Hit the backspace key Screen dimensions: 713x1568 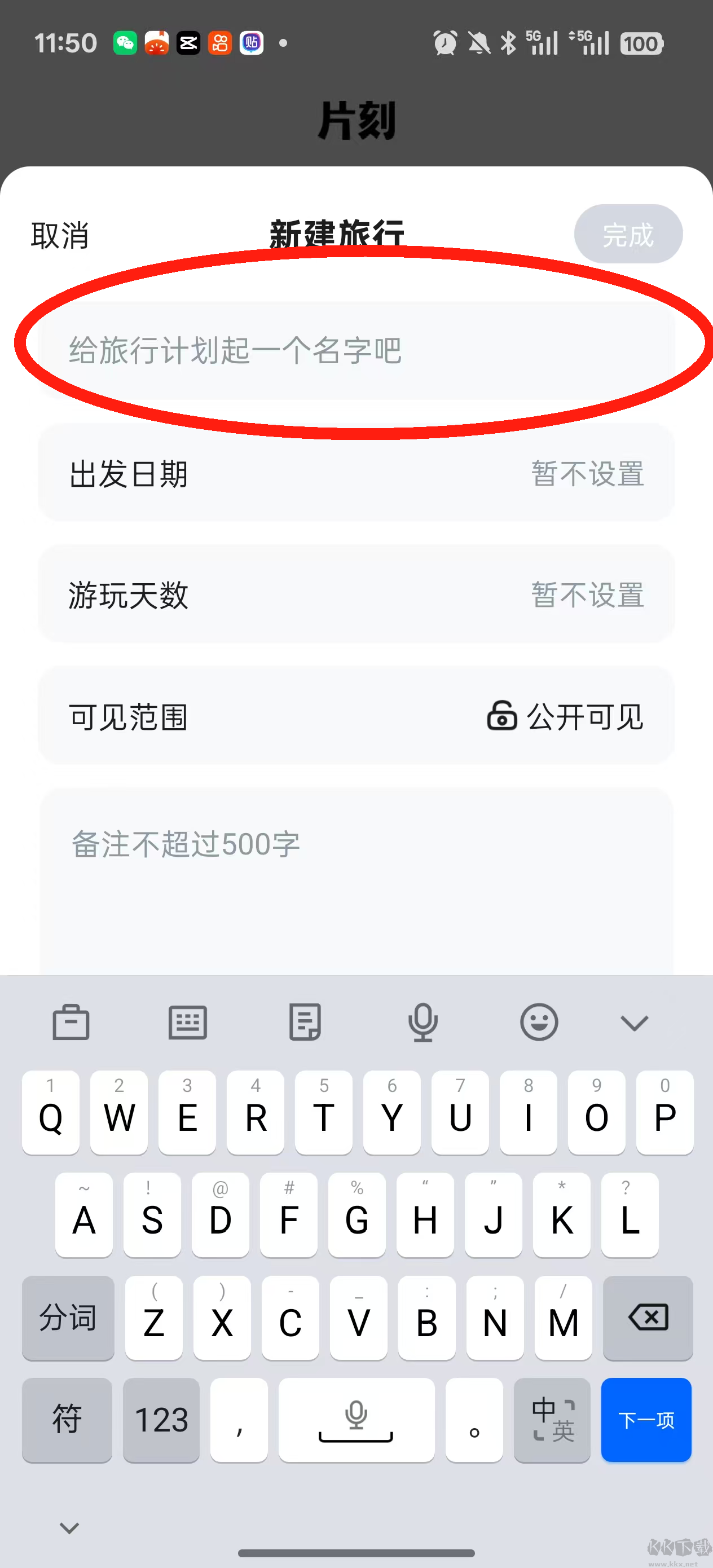pyautogui.click(x=648, y=1318)
